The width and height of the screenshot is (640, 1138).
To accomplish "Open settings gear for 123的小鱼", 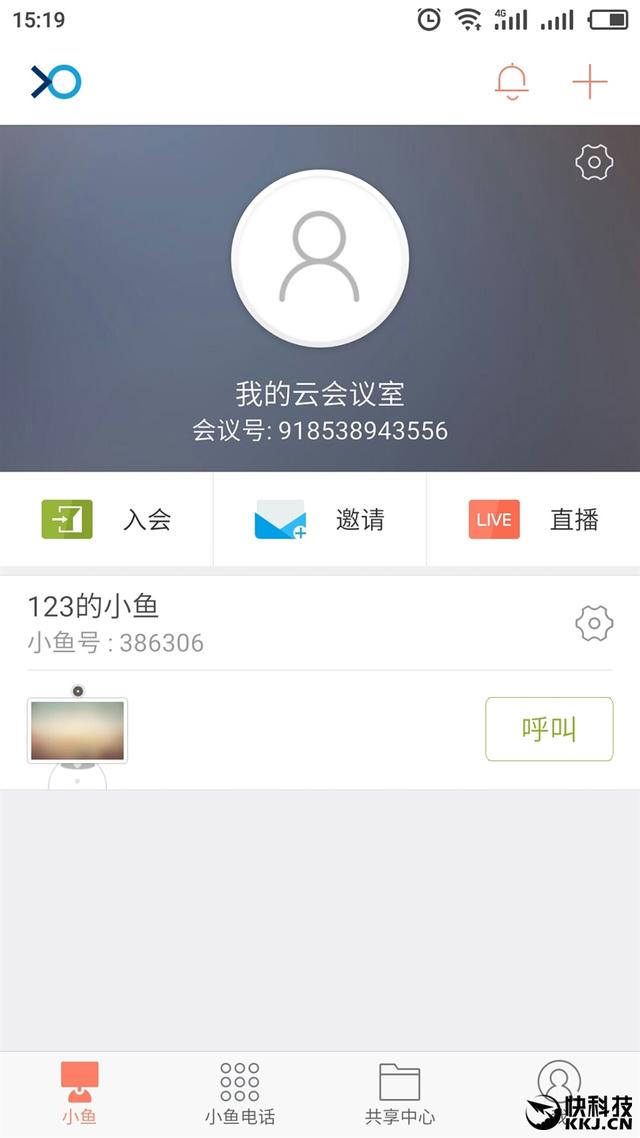I will [594, 624].
